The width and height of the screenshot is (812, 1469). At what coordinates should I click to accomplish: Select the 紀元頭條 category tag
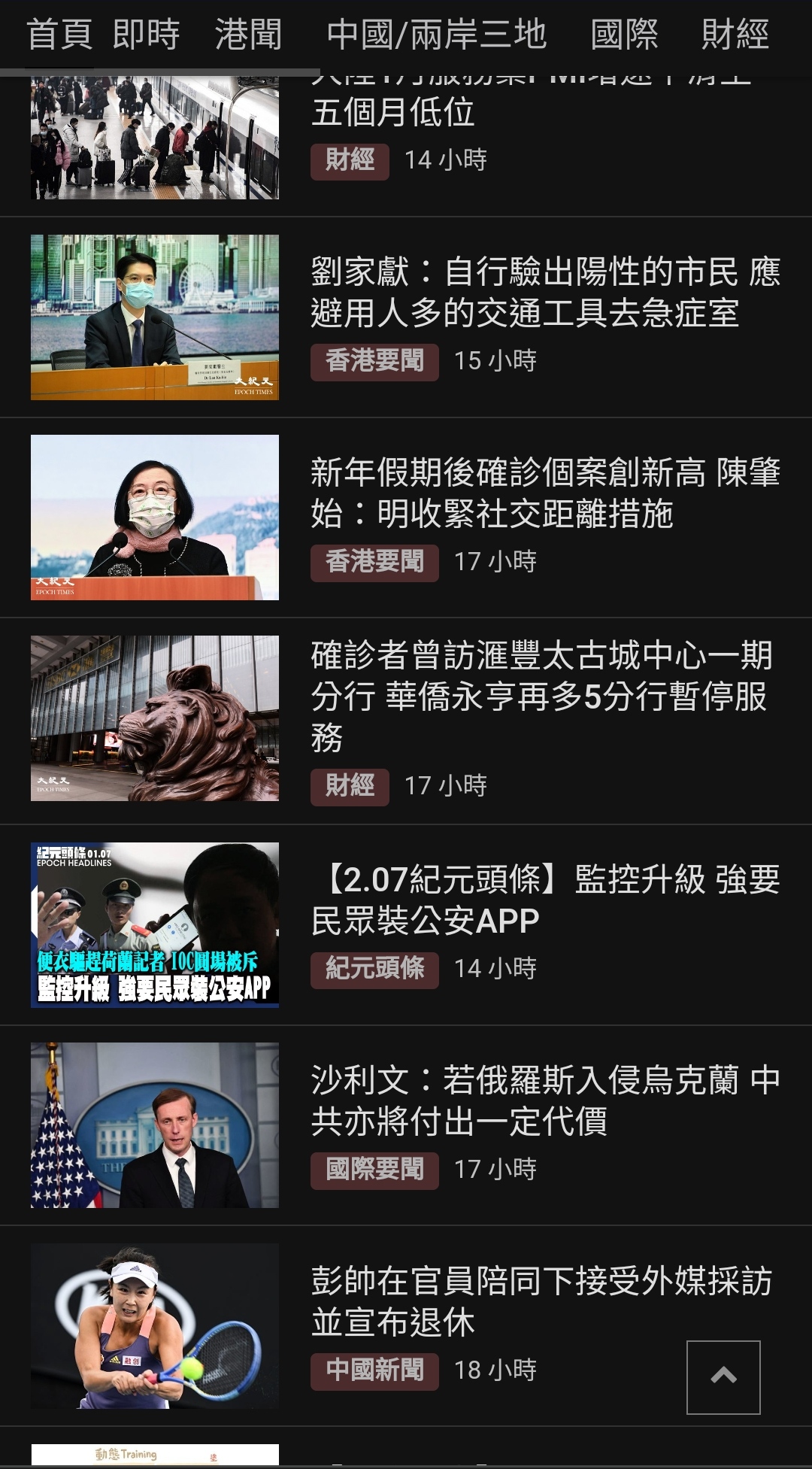coord(374,969)
